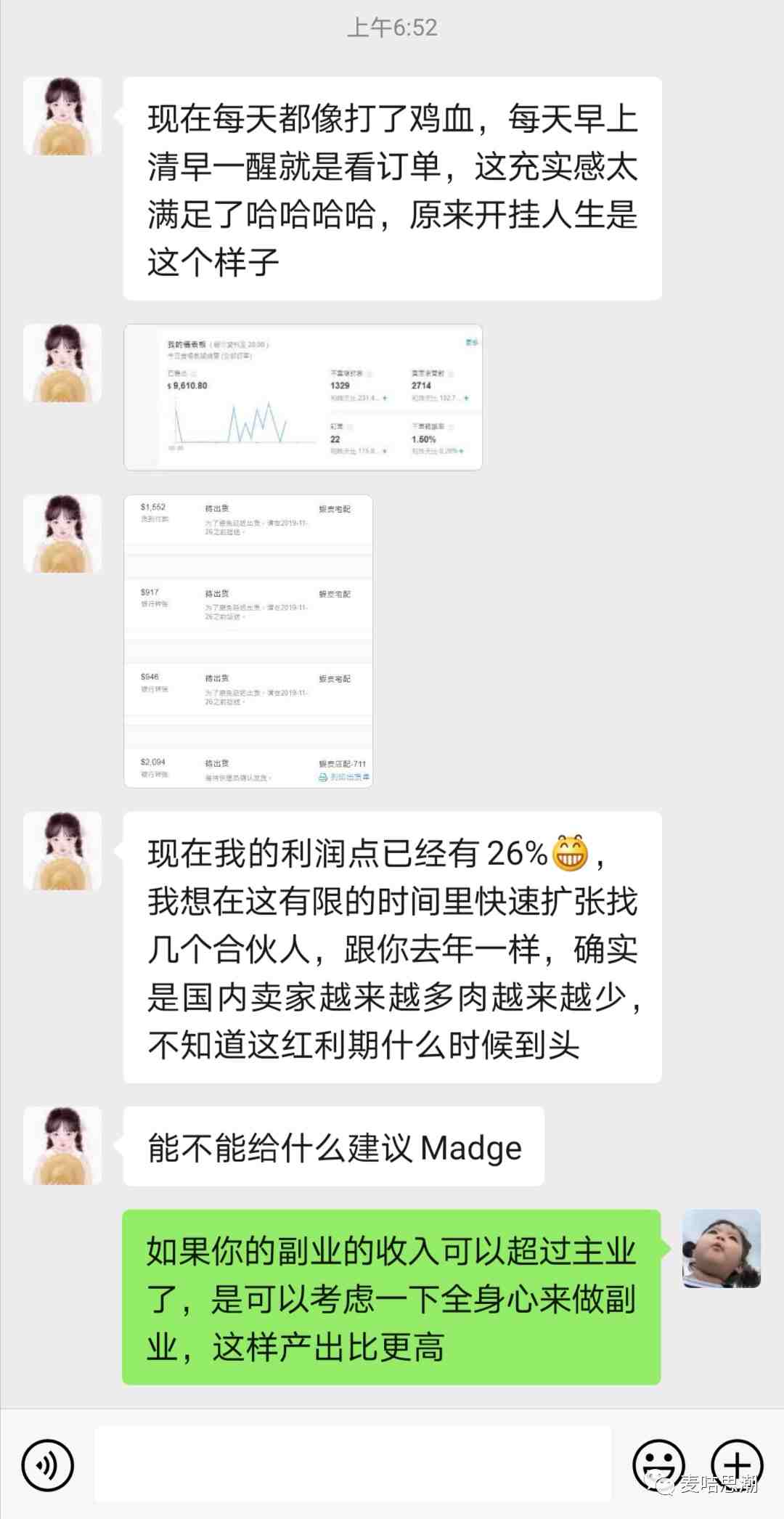
Task: Tap the message text field
Action: [x=353, y=1464]
